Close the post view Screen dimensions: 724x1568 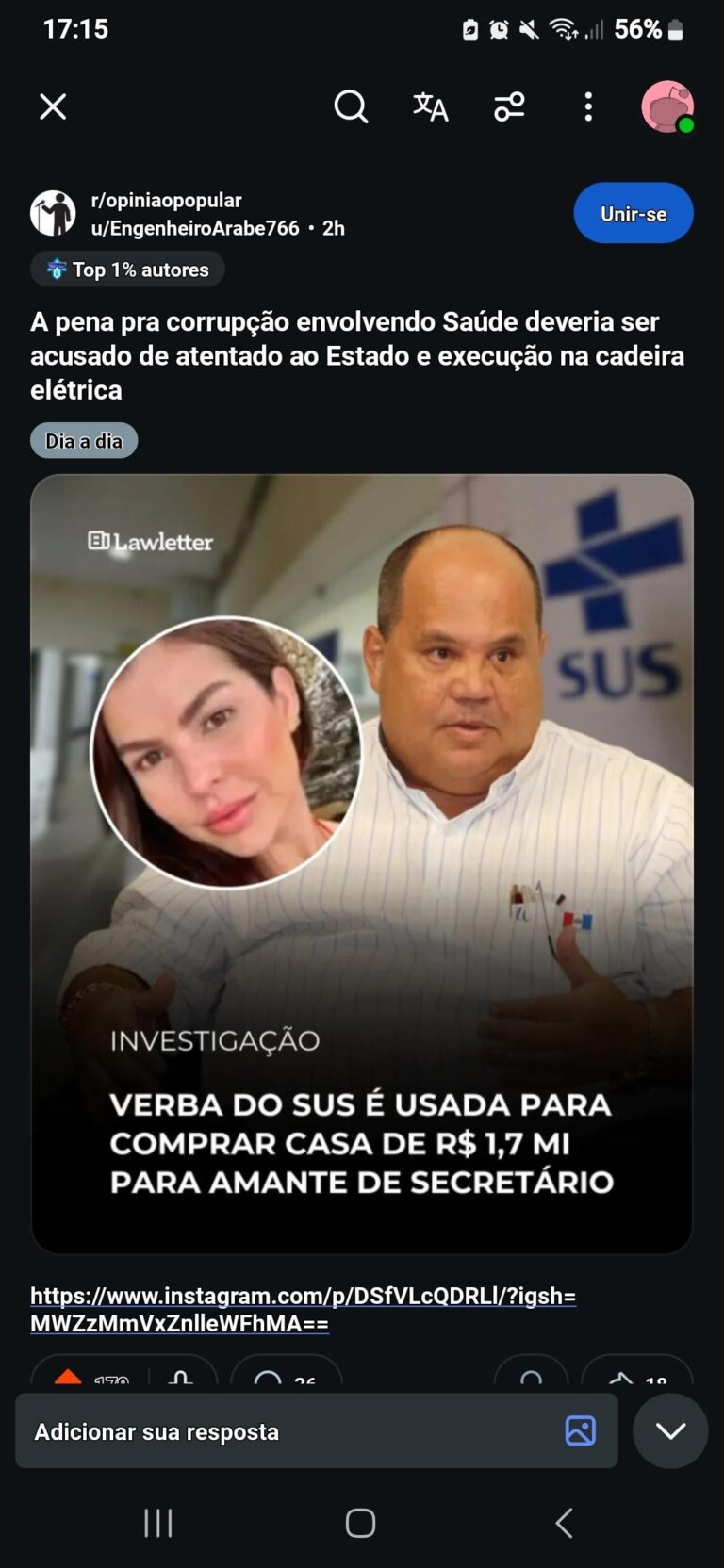pyautogui.click(x=53, y=106)
